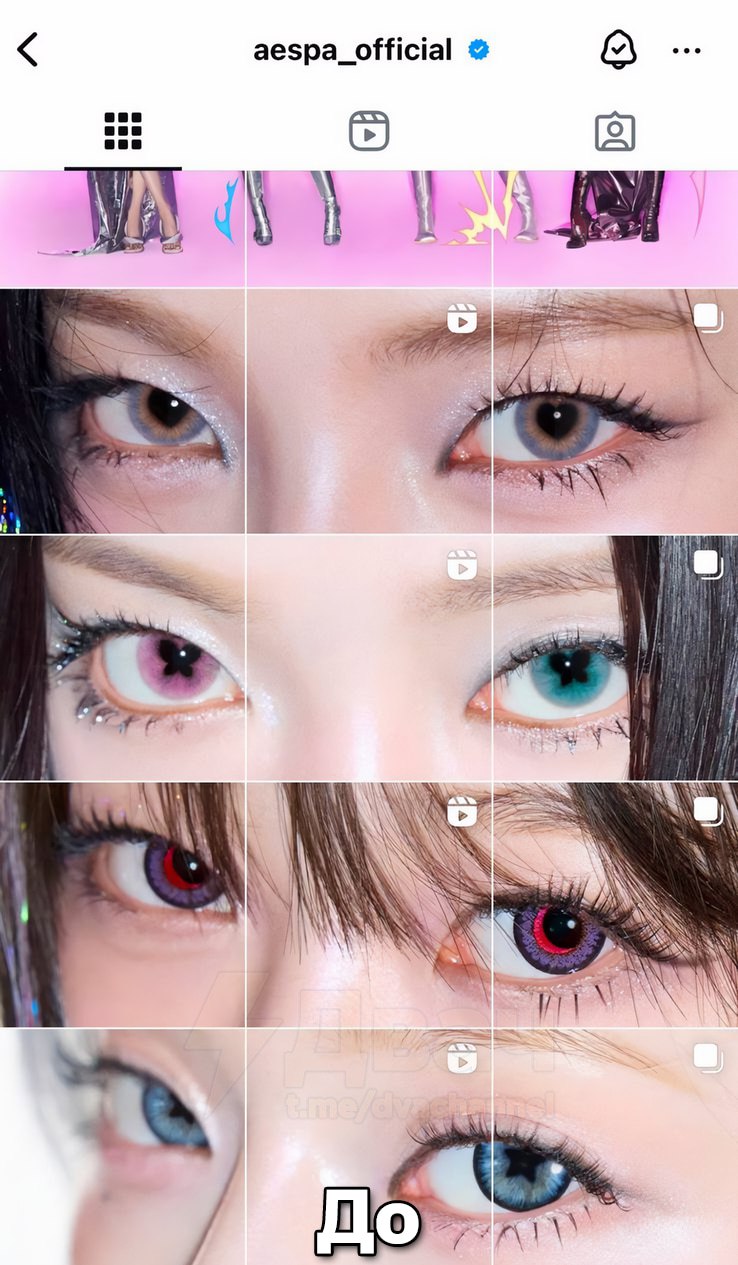Open the post with pink butterfly eye
Screen dimensions: 738x1265
[x=122, y=658]
